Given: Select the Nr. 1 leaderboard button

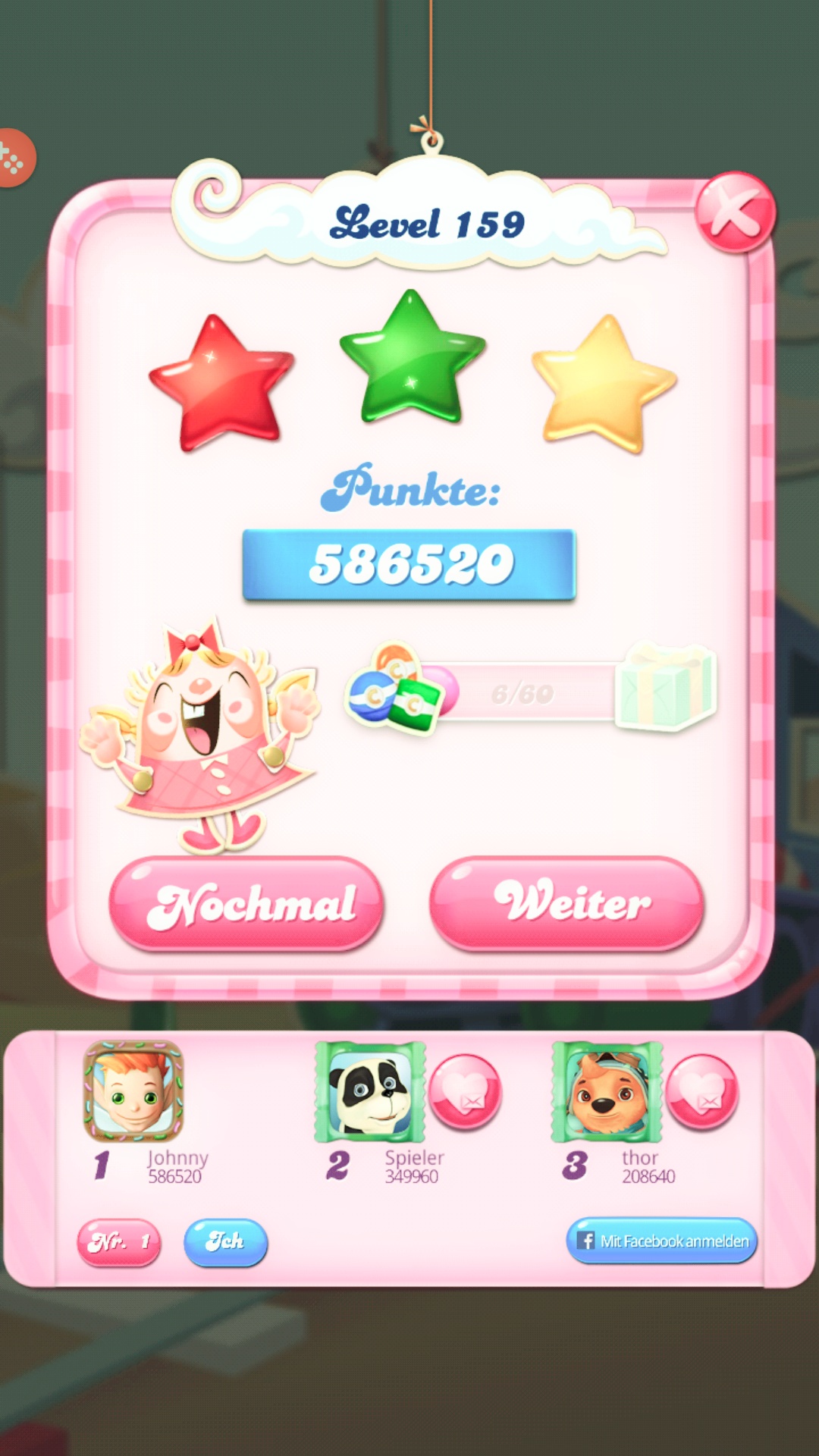Looking at the screenshot, I should pos(119,1242).
